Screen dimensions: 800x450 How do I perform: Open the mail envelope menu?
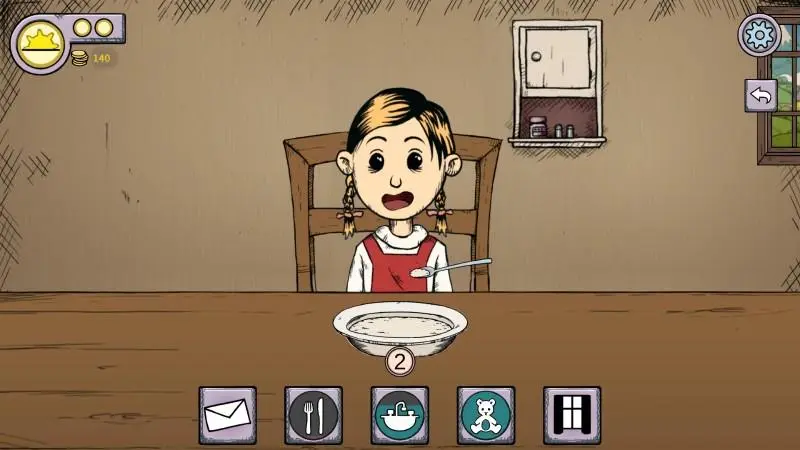pyautogui.click(x=228, y=415)
